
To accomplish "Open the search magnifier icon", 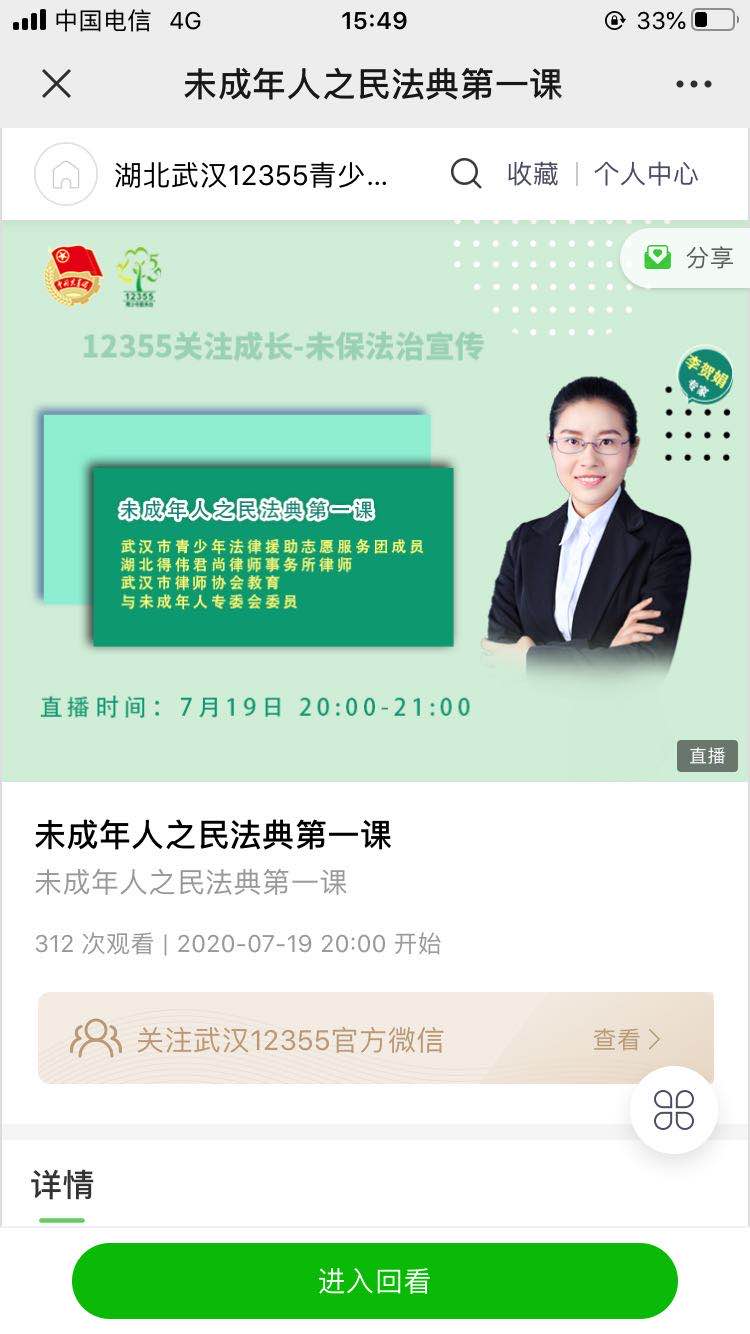I will tap(466, 174).
